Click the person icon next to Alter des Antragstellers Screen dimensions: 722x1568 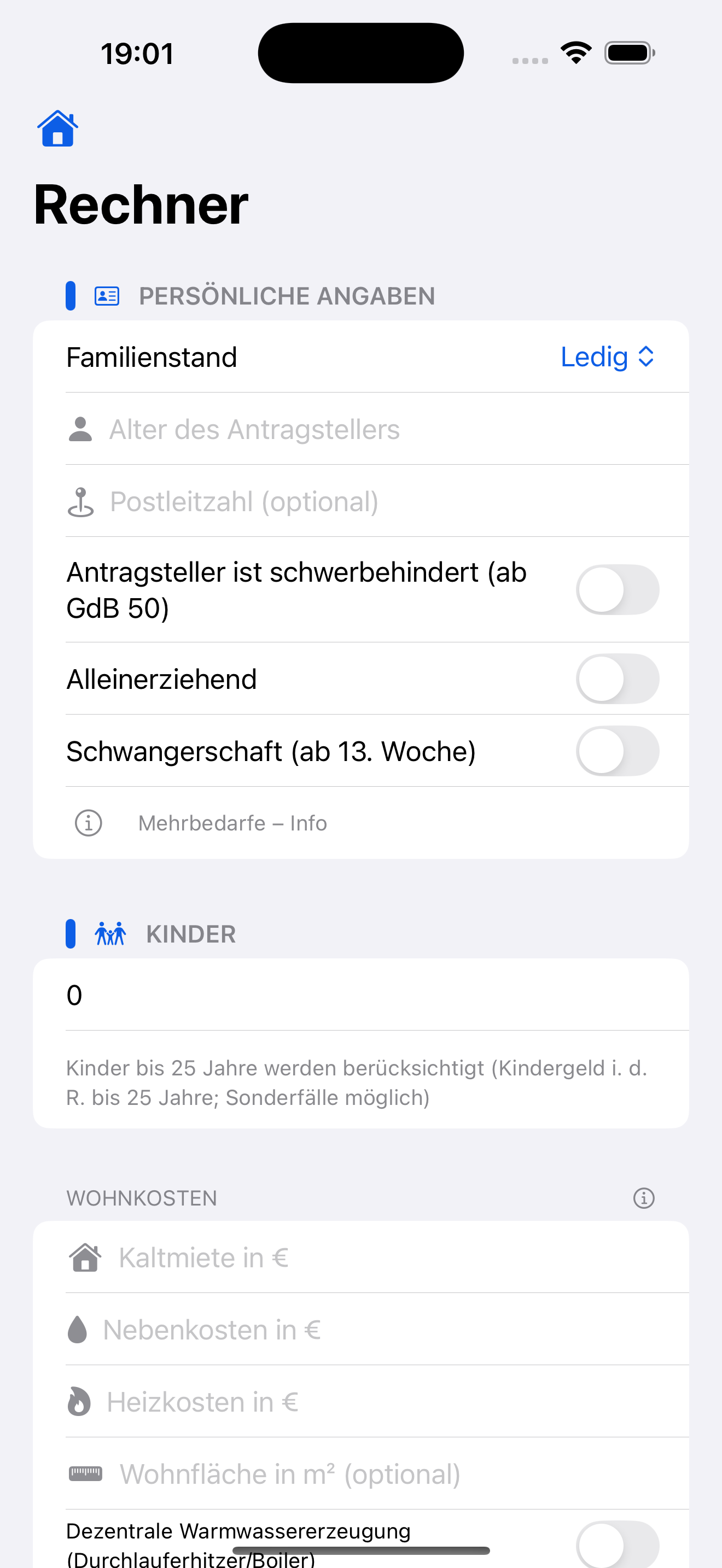pos(80,428)
